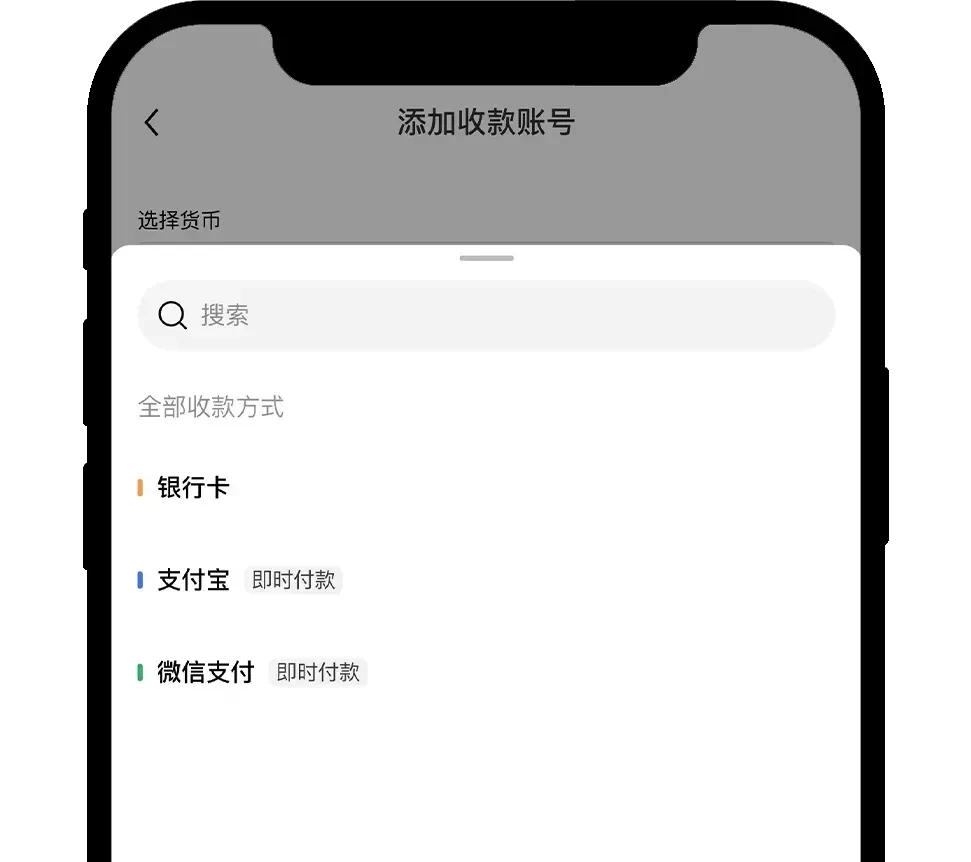Viewport: 971px width, 862px height.
Task: Tap the search field for payment methods
Action: click(x=486, y=316)
